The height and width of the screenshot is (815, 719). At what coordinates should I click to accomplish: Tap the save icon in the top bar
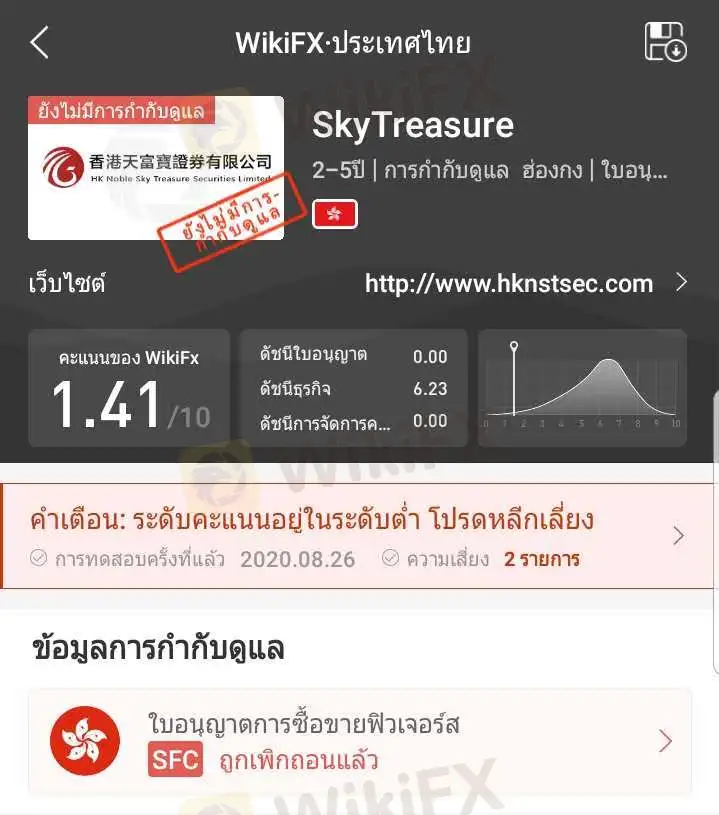665,42
